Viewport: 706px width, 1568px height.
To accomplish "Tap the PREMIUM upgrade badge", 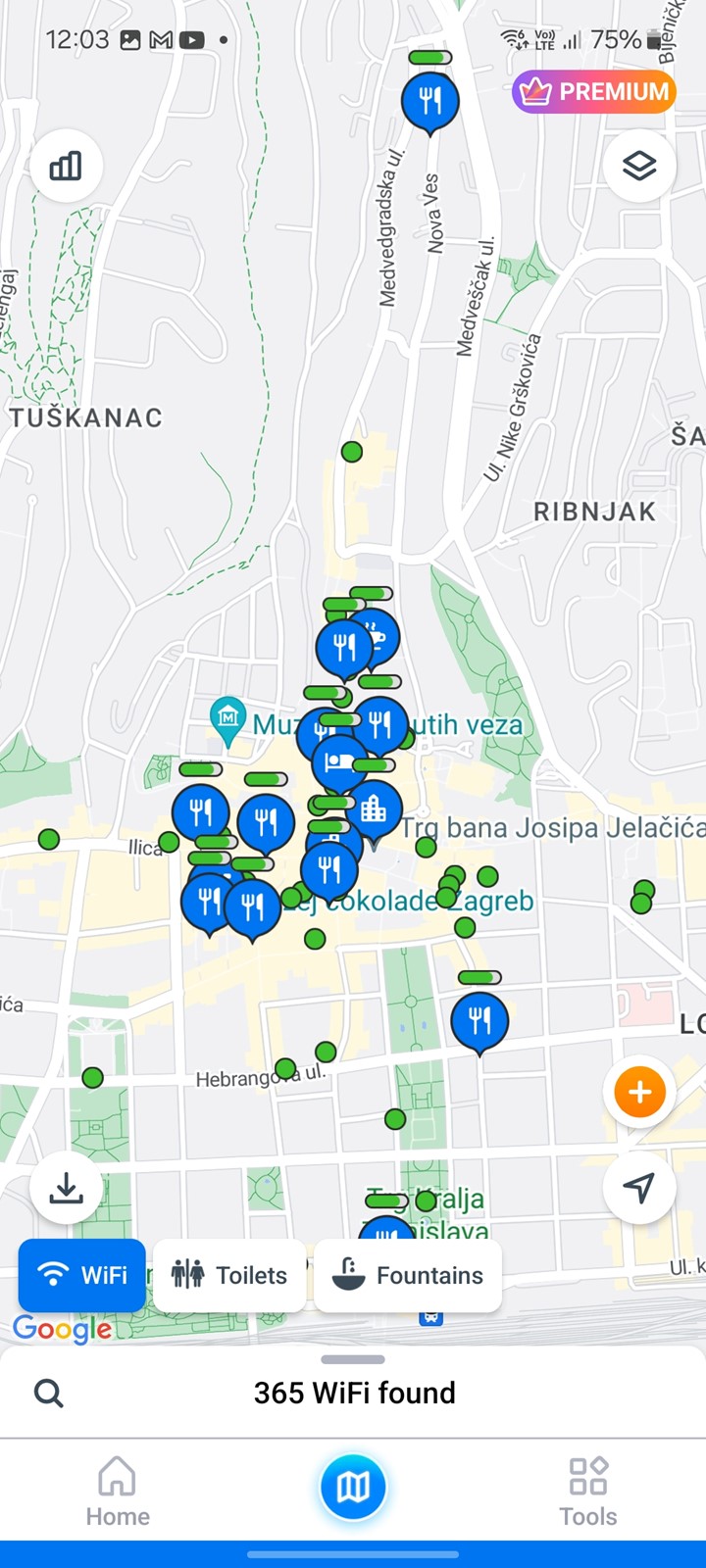I will coord(594,92).
